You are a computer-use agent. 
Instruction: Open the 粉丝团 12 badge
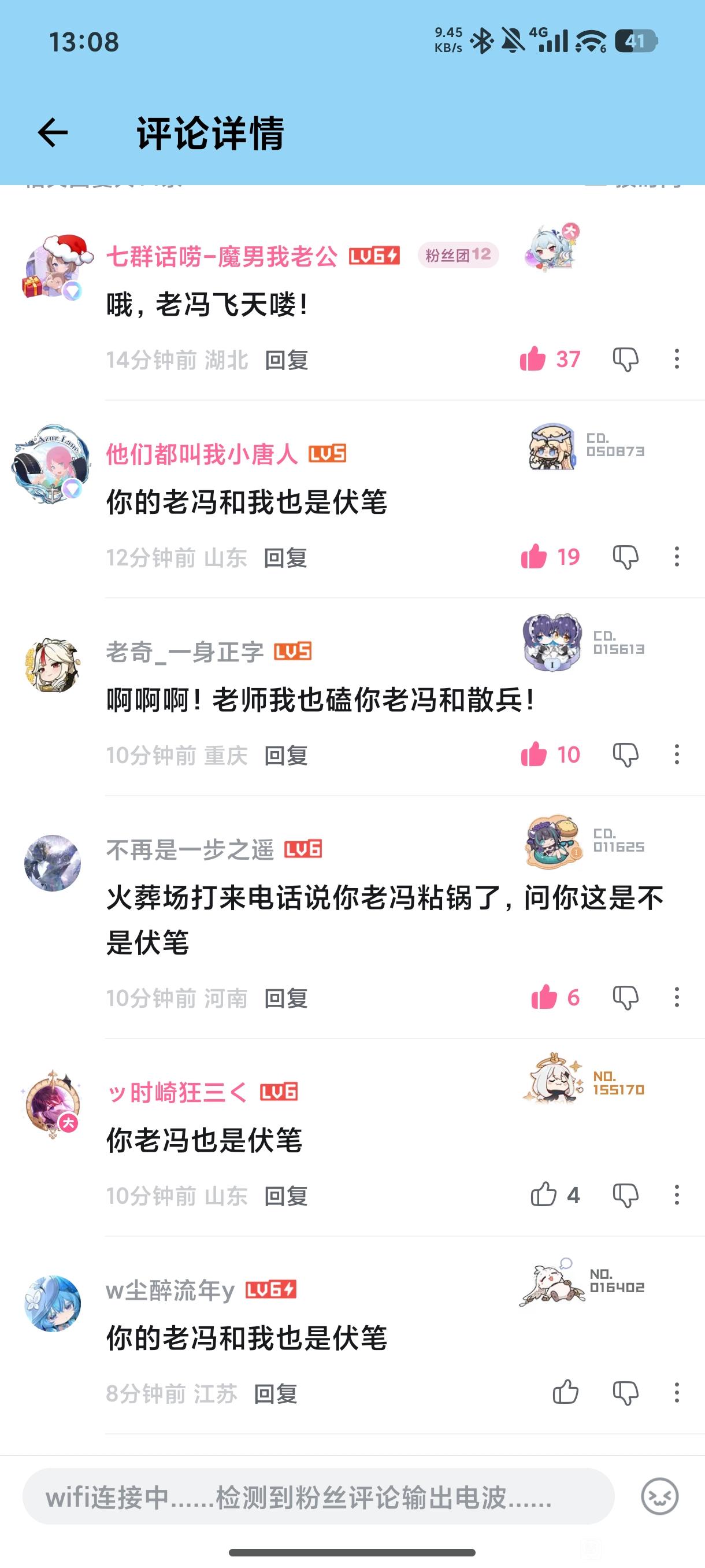(x=458, y=255)
